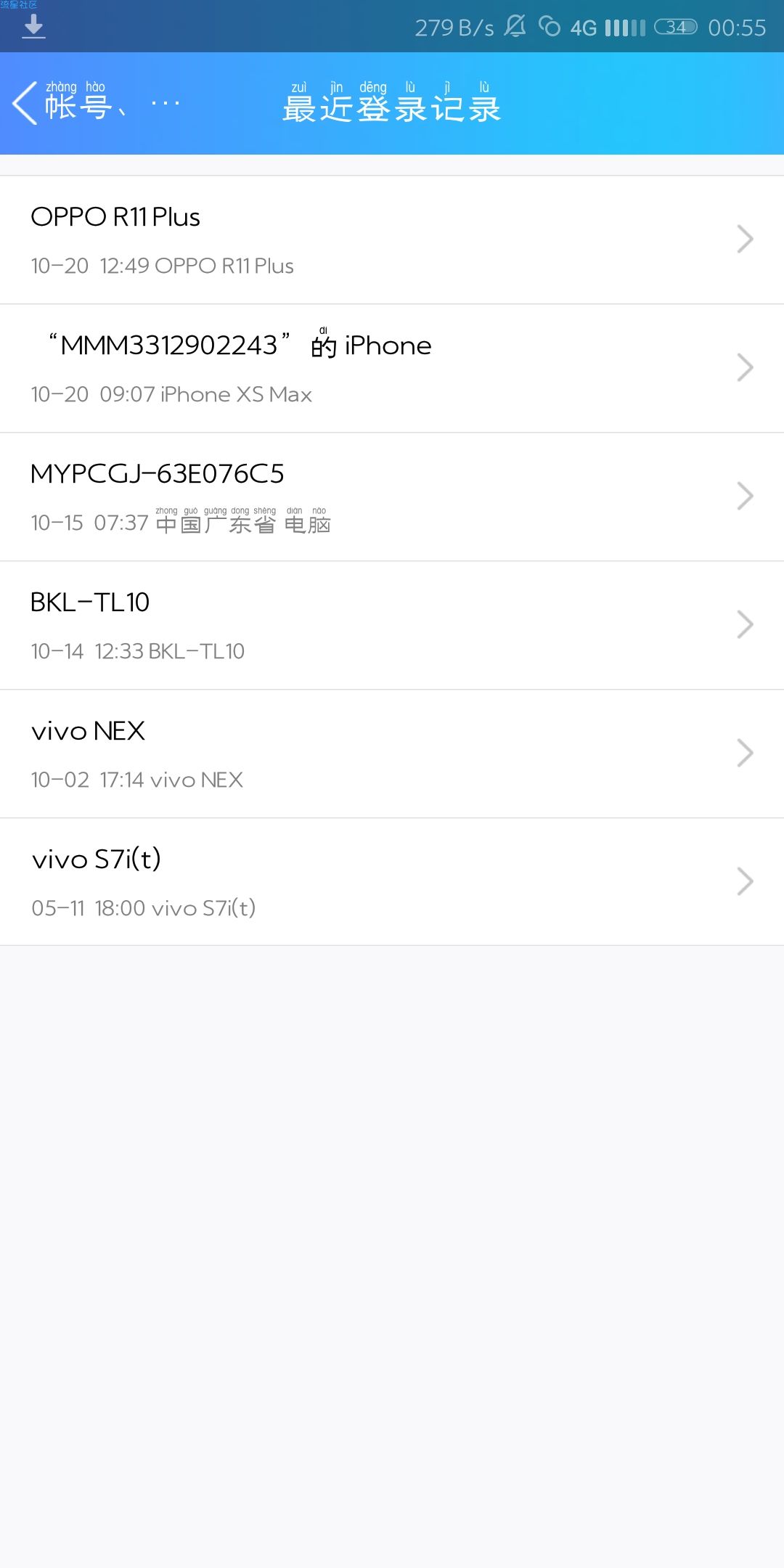Open the BKL-TL10 login record
Viewport: 784px width, 1568px height.
click(392, 625)
